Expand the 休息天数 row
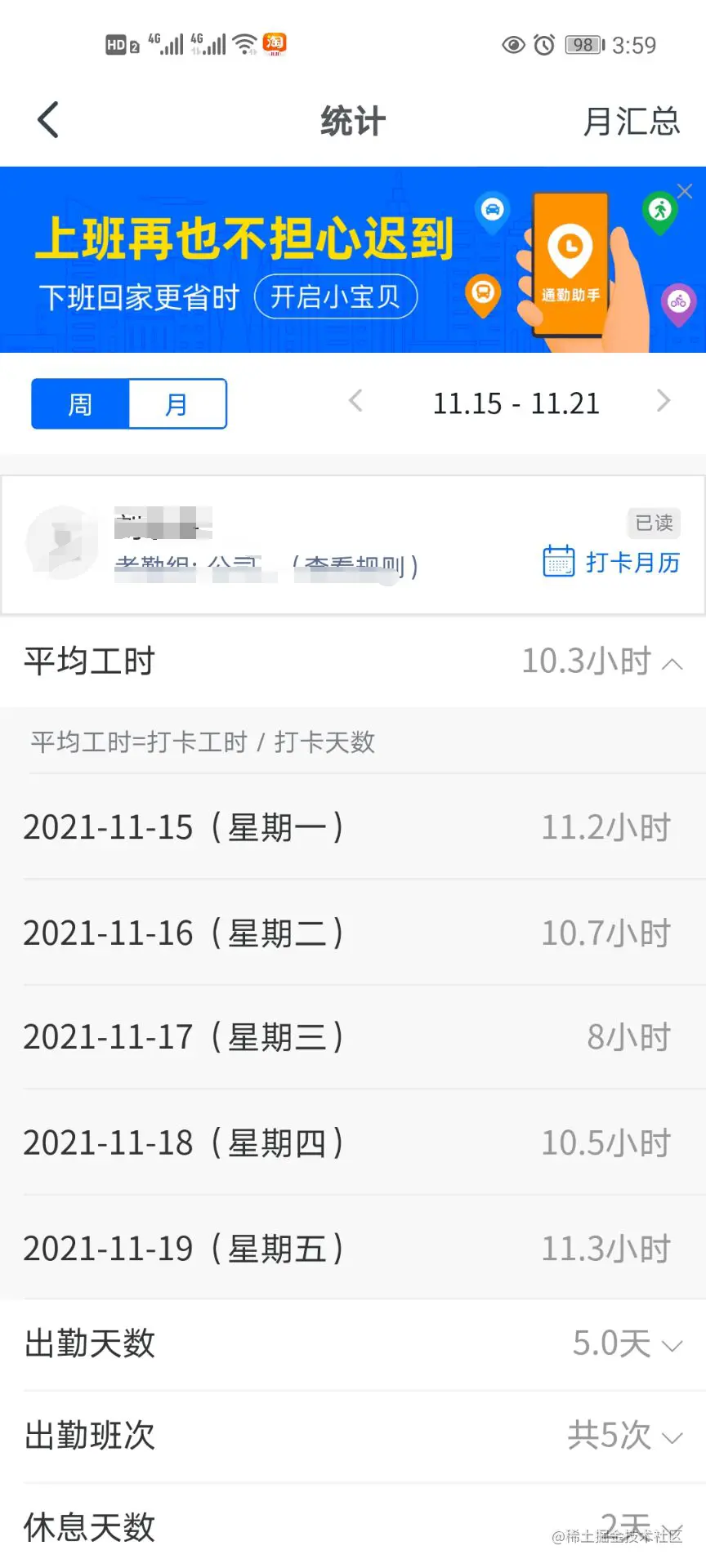Viewport: 706px width, 1568px height. [x=672, y=1527]
